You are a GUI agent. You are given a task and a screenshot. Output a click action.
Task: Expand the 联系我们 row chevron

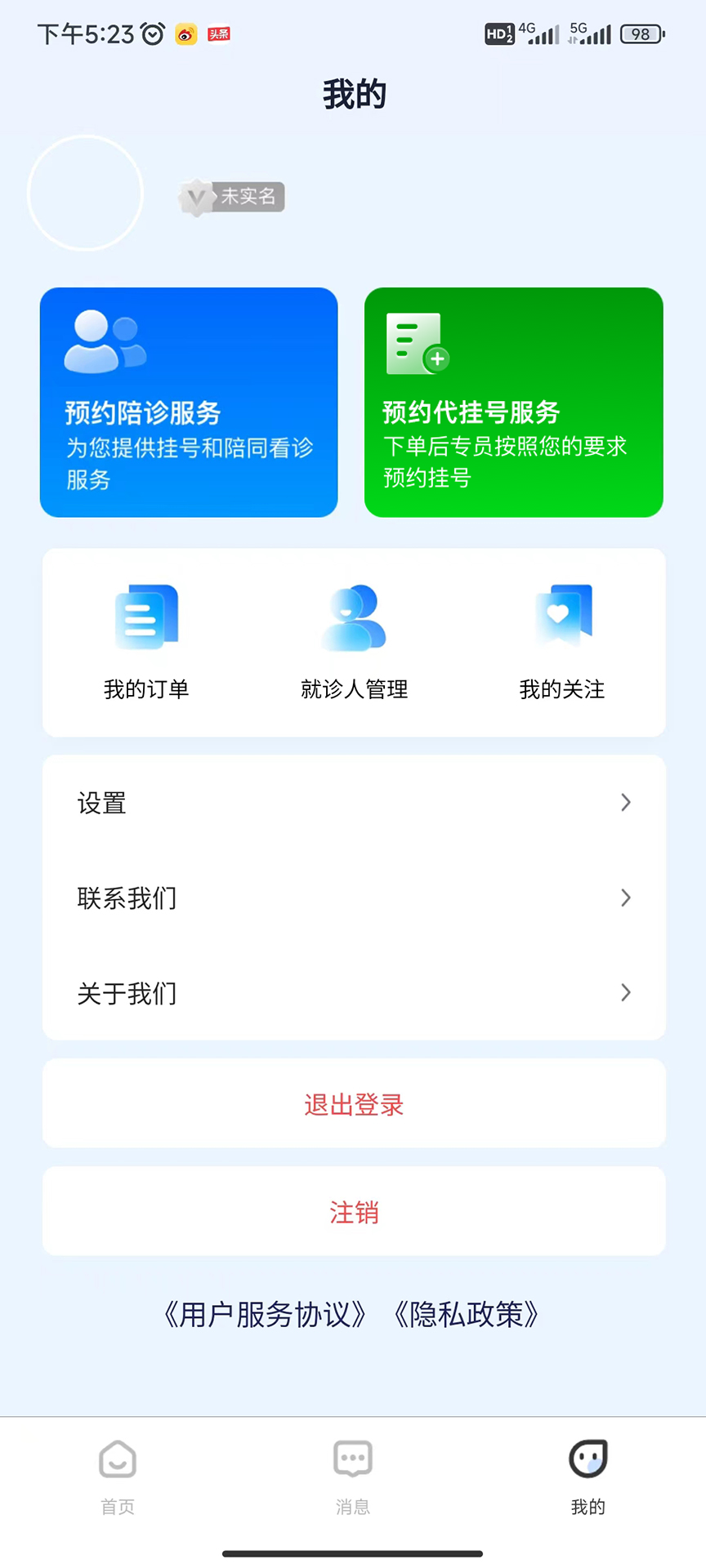point(626,898)
